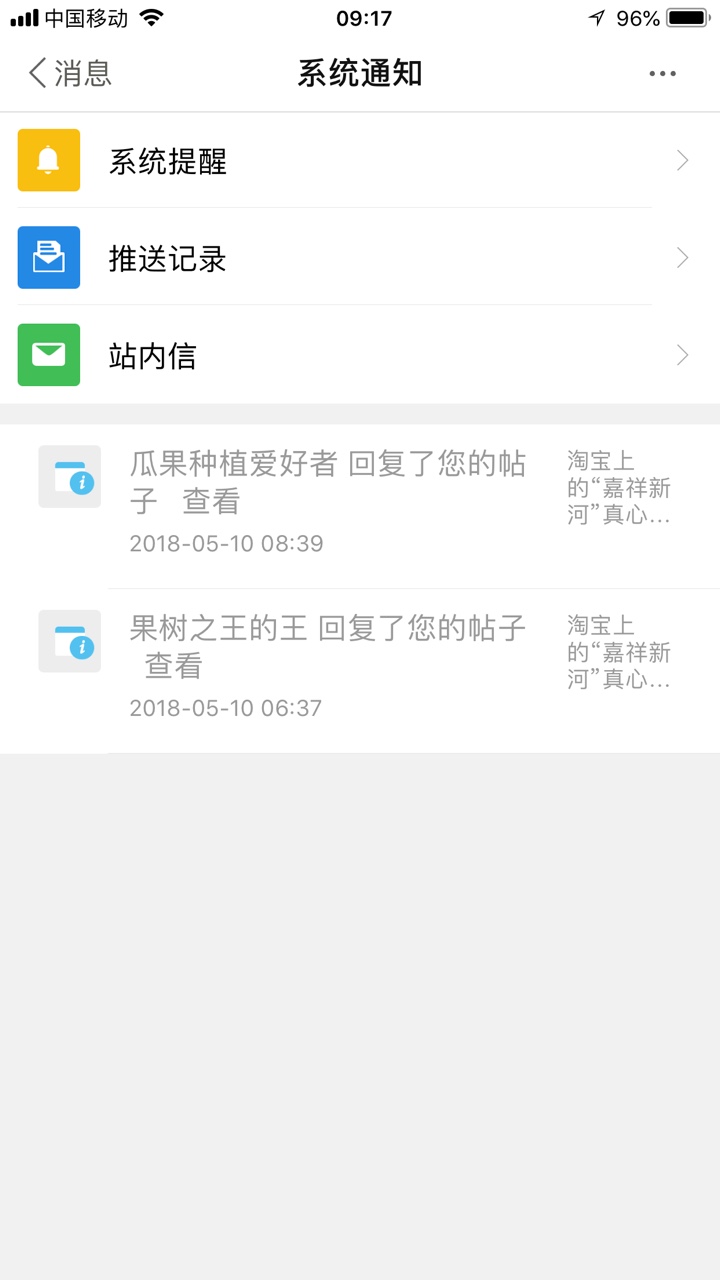Image resolution: width=720 pixels, height=1280 pixels.
Task: Open the three-dot overflow menu
Action: point(662,73)
